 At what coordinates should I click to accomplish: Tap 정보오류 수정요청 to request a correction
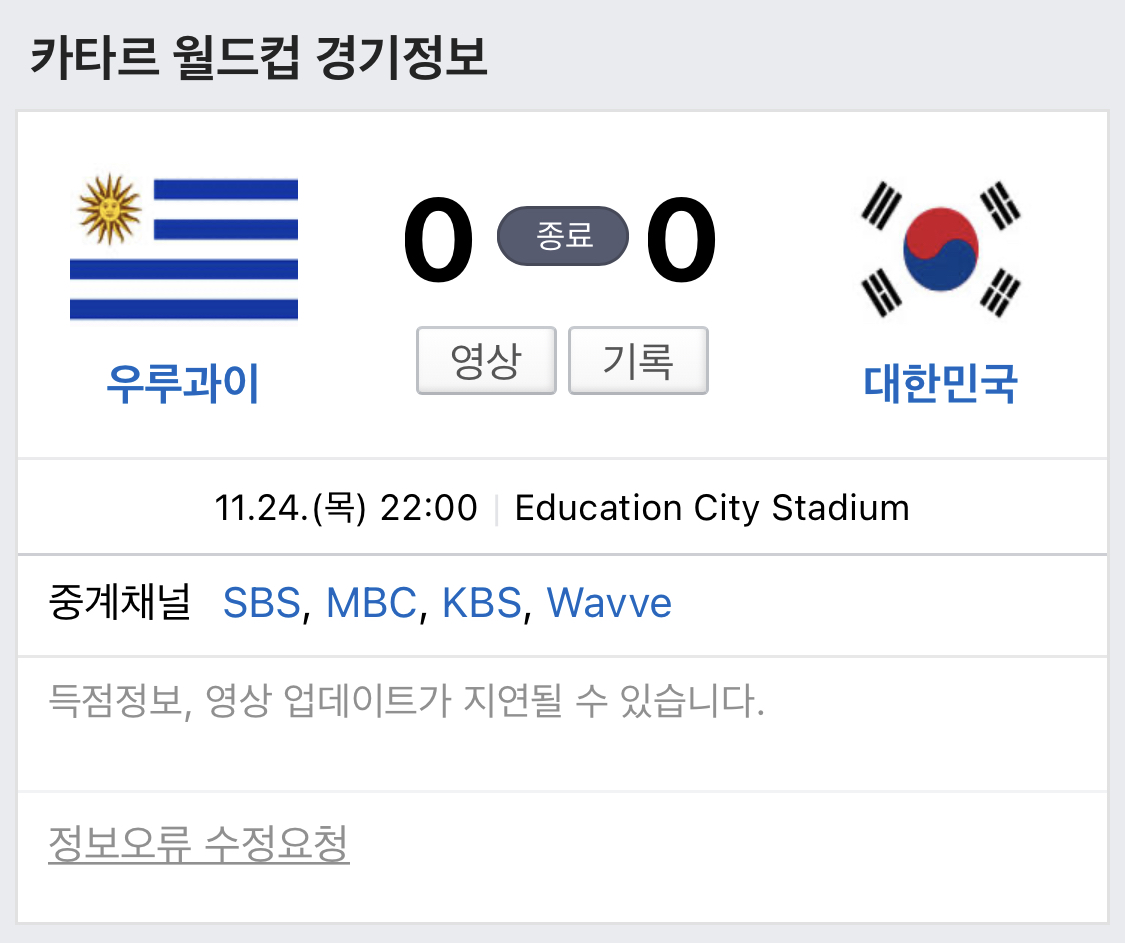(x=199, y=845)
